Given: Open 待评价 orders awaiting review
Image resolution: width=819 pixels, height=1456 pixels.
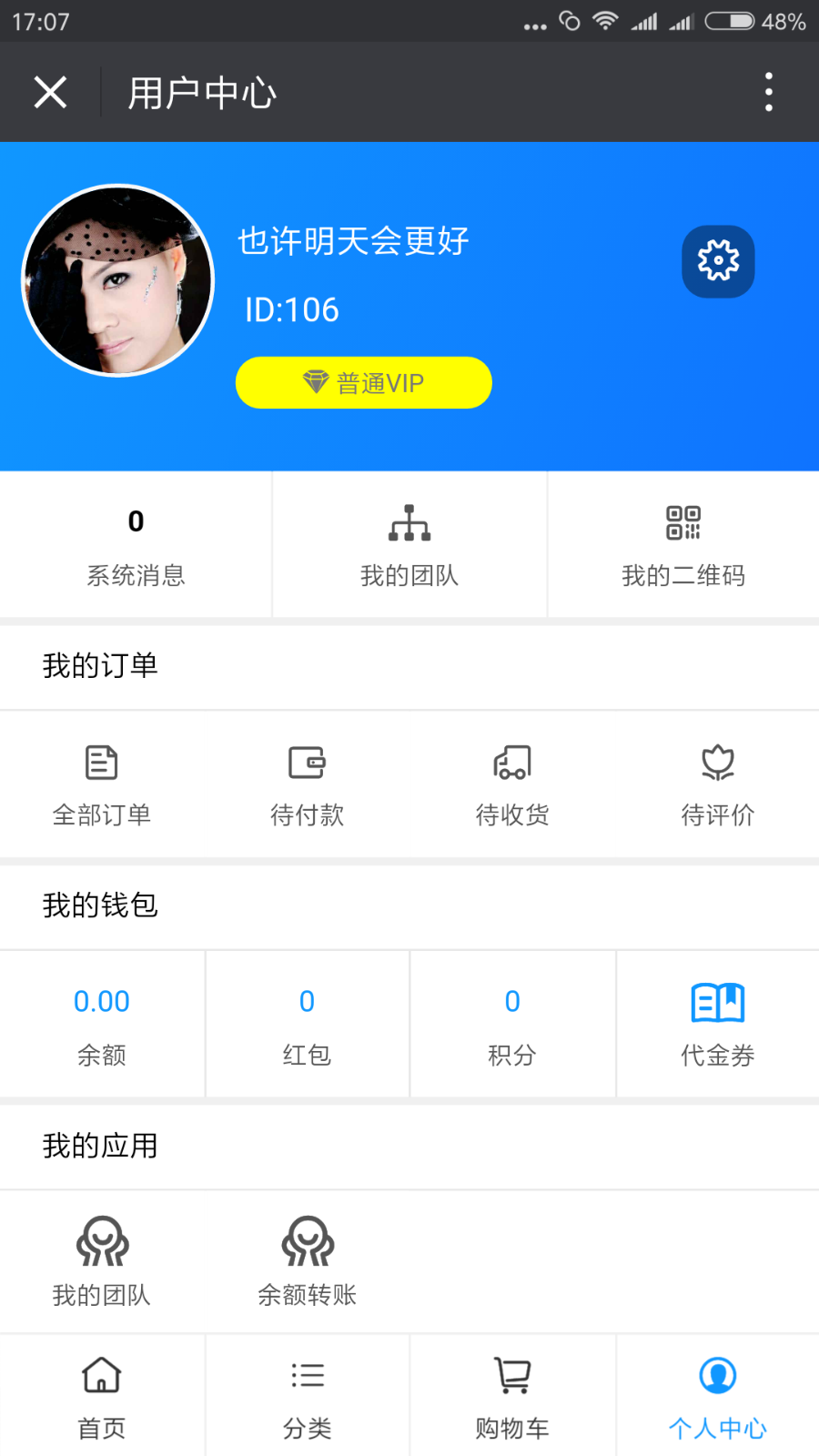Looking at the screenshot, I should coord(718,784).
